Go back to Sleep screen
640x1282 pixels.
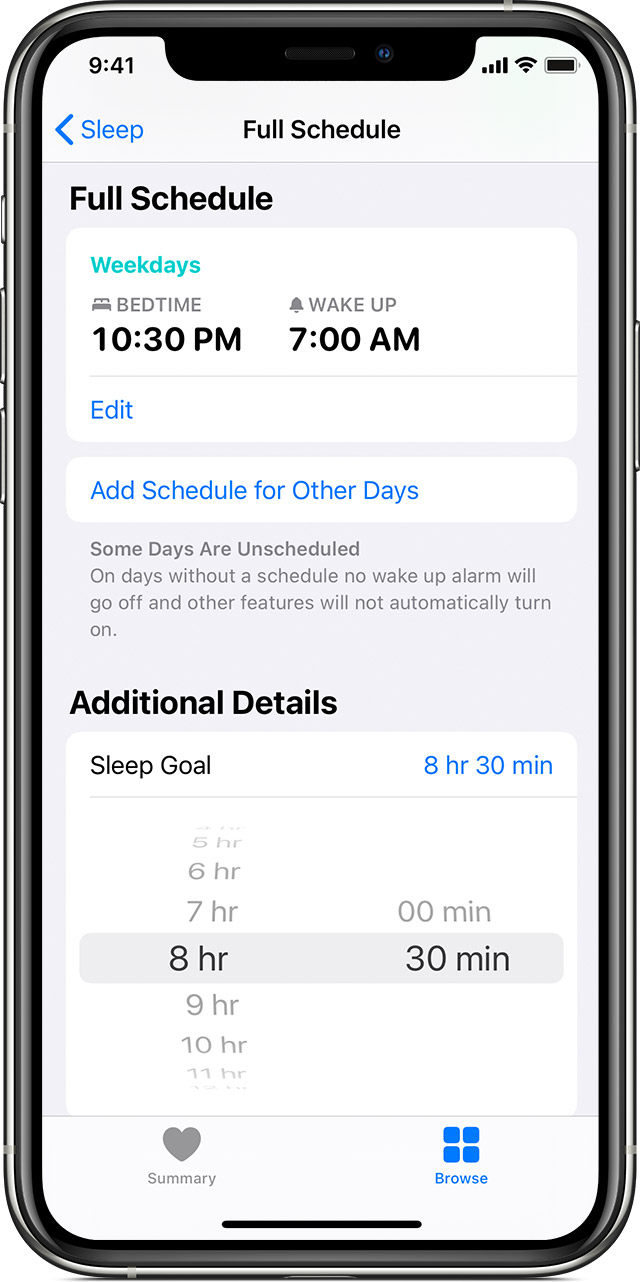pos(99,130)
